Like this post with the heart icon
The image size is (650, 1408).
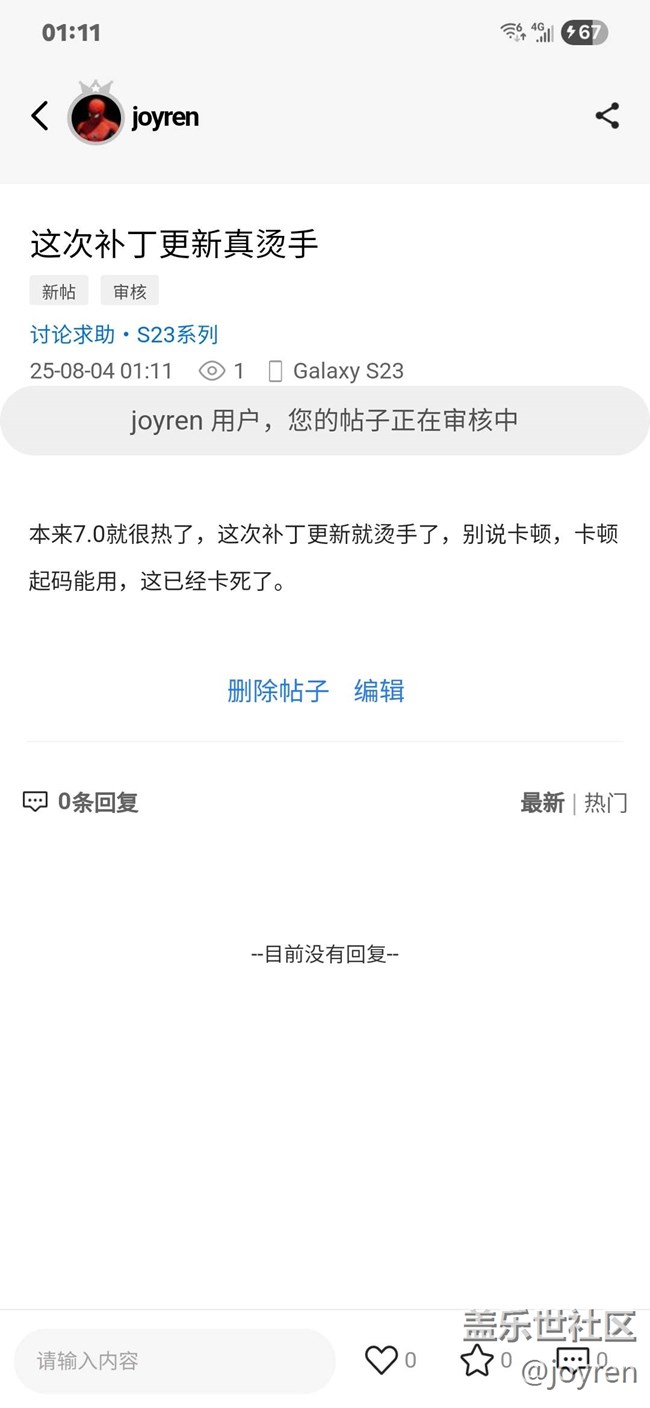pos(381,1359)
